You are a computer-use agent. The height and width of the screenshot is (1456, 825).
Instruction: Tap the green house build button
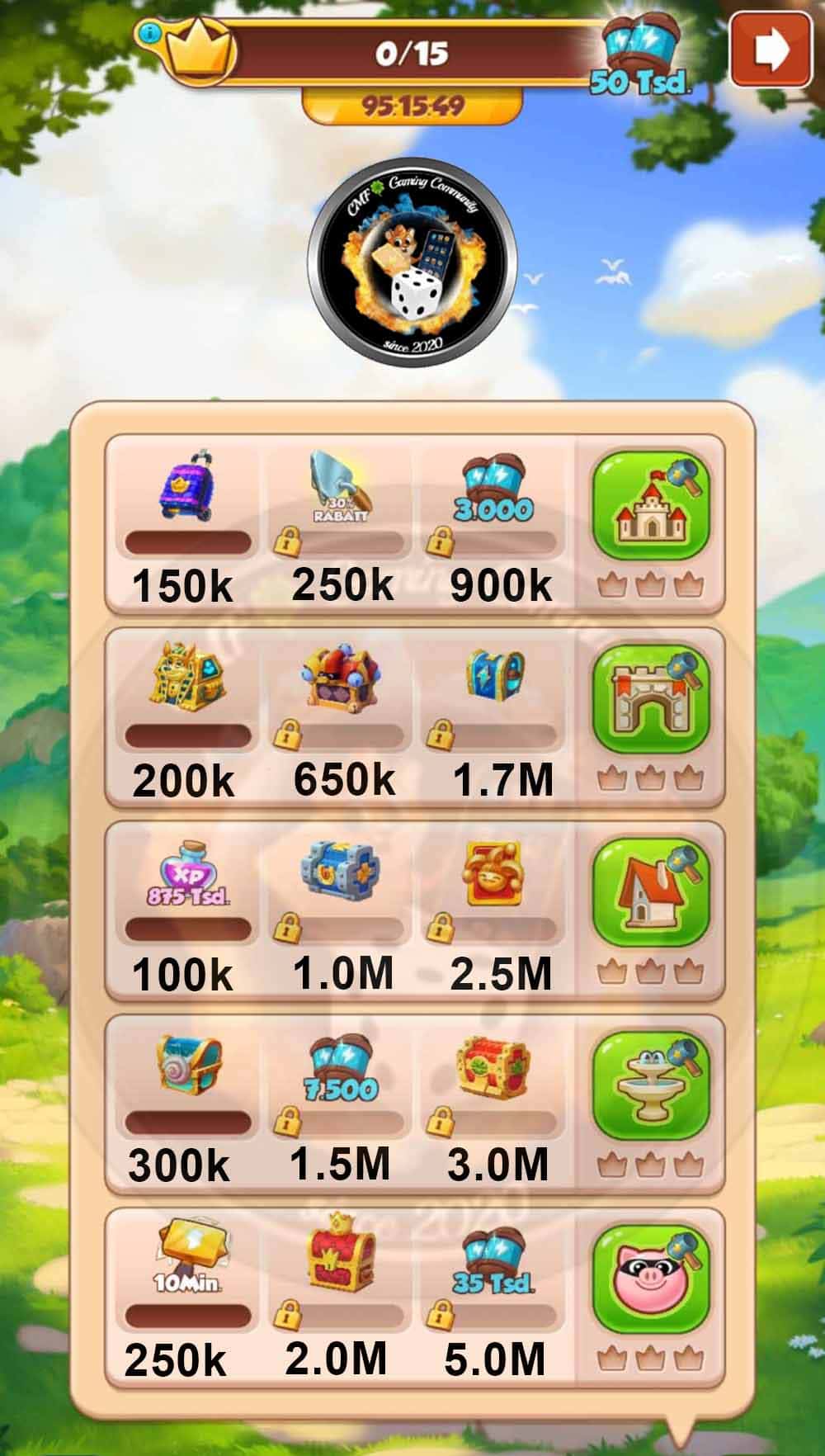pyautogui.click(x=651, y=892)
